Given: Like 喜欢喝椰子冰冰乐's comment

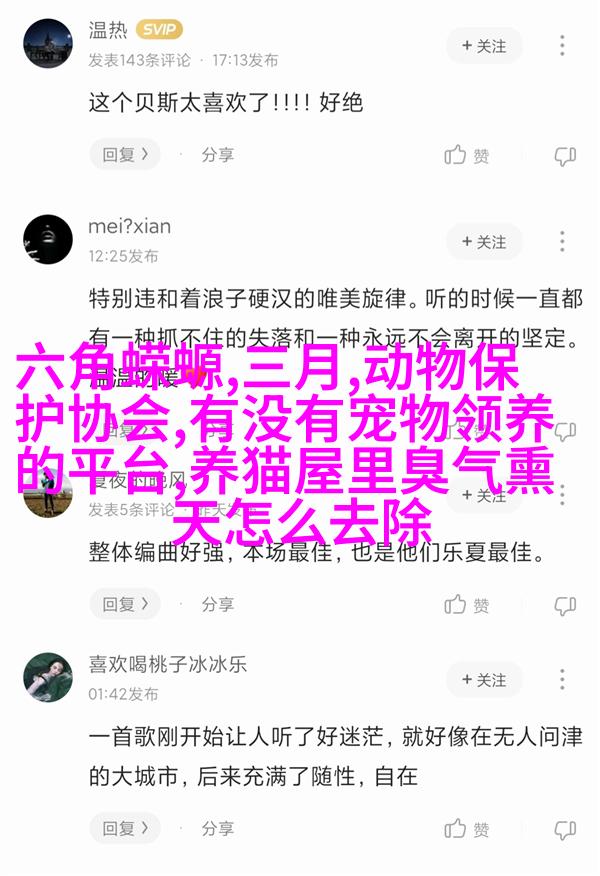Looking at the screenshot, I should point(467,829).
